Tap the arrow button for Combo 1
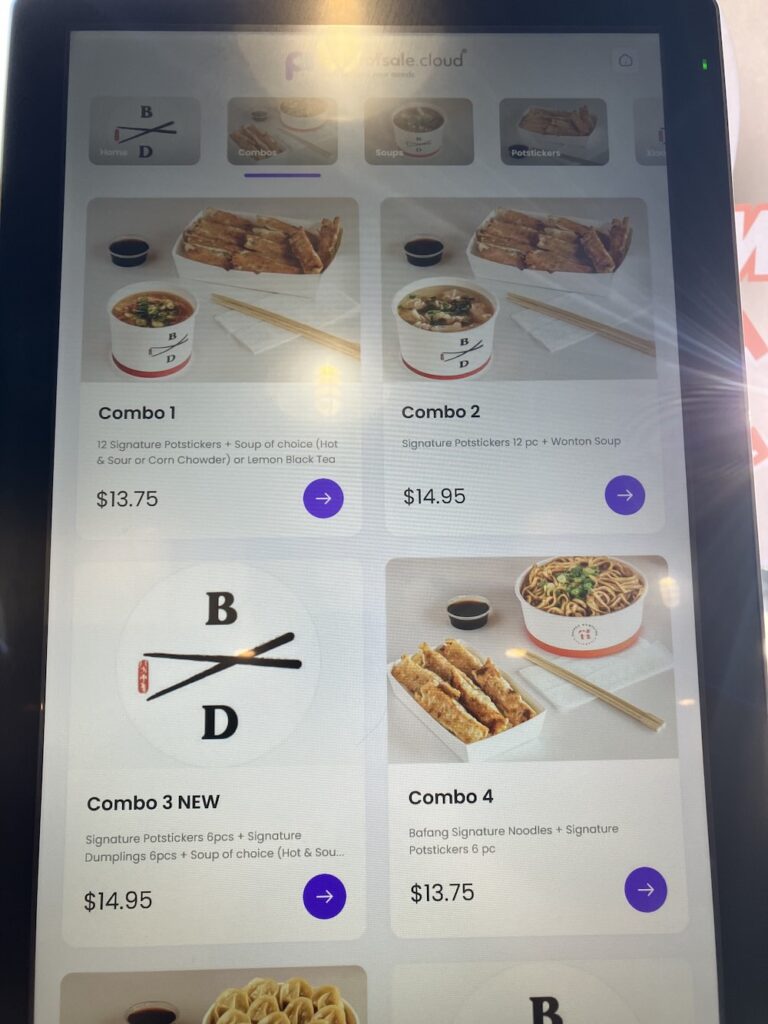This screenshot has height=1024, width=768. [323, 498]
